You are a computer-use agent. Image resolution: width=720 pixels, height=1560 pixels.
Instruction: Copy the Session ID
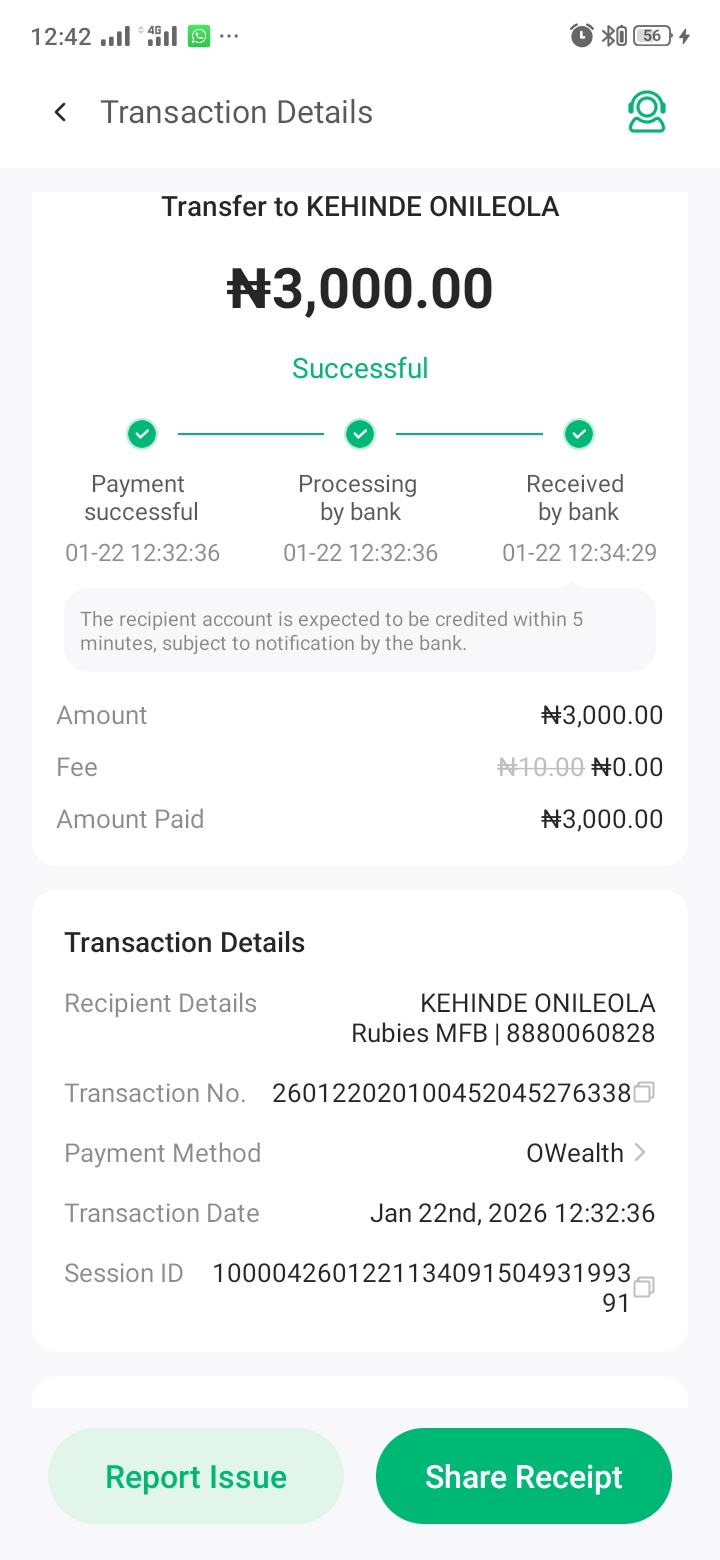(x=645, y=1286)
